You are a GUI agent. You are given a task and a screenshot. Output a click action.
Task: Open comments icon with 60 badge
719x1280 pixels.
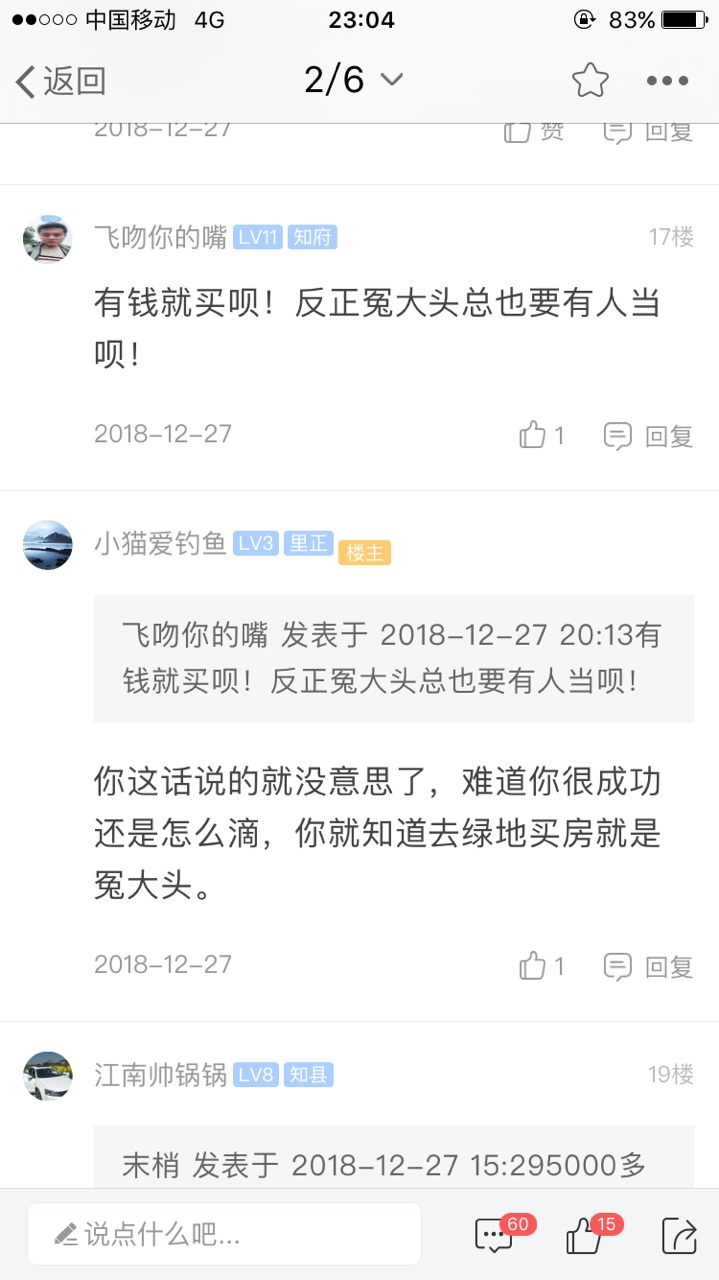pyautogui.click(x=495, y=1236)
